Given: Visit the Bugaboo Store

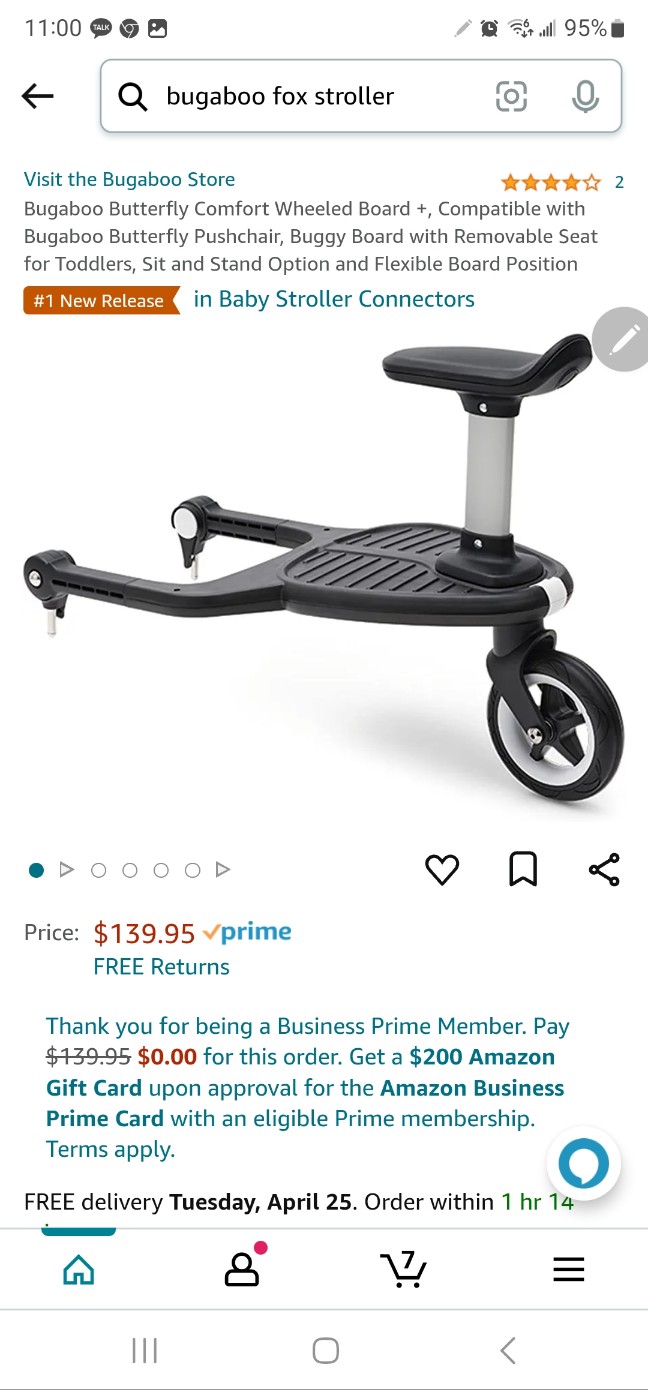Looking at the screenshot, I should (x=130, y=180).
